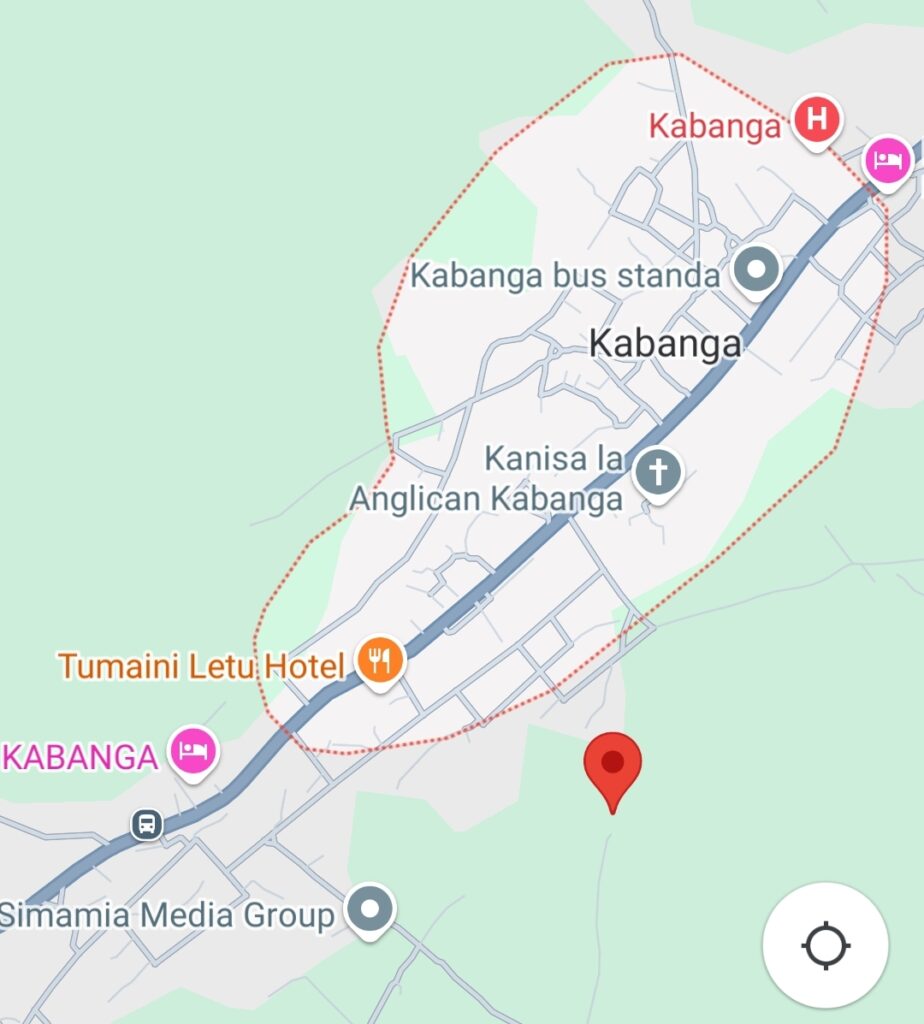
Task: Open the lodging marker beside Kabanga hospital
Action: (887, 160)
